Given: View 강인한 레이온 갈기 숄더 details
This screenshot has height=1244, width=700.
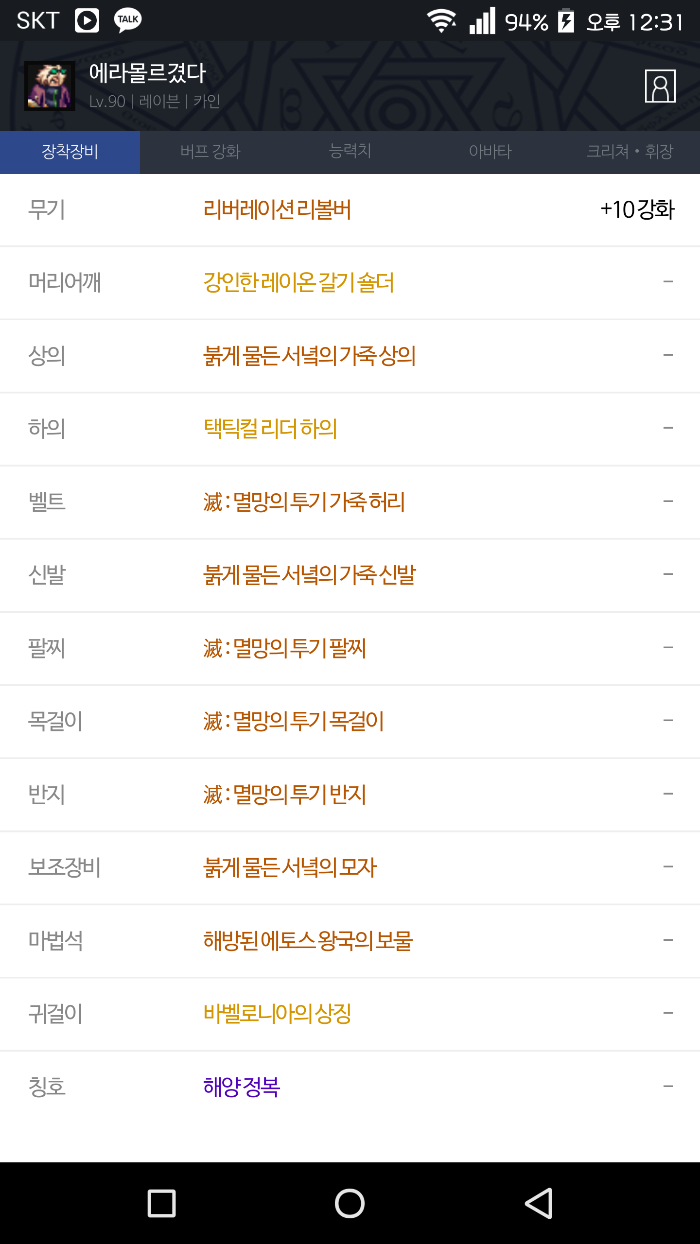Looking at the screenshot, I should coord(299,283).
